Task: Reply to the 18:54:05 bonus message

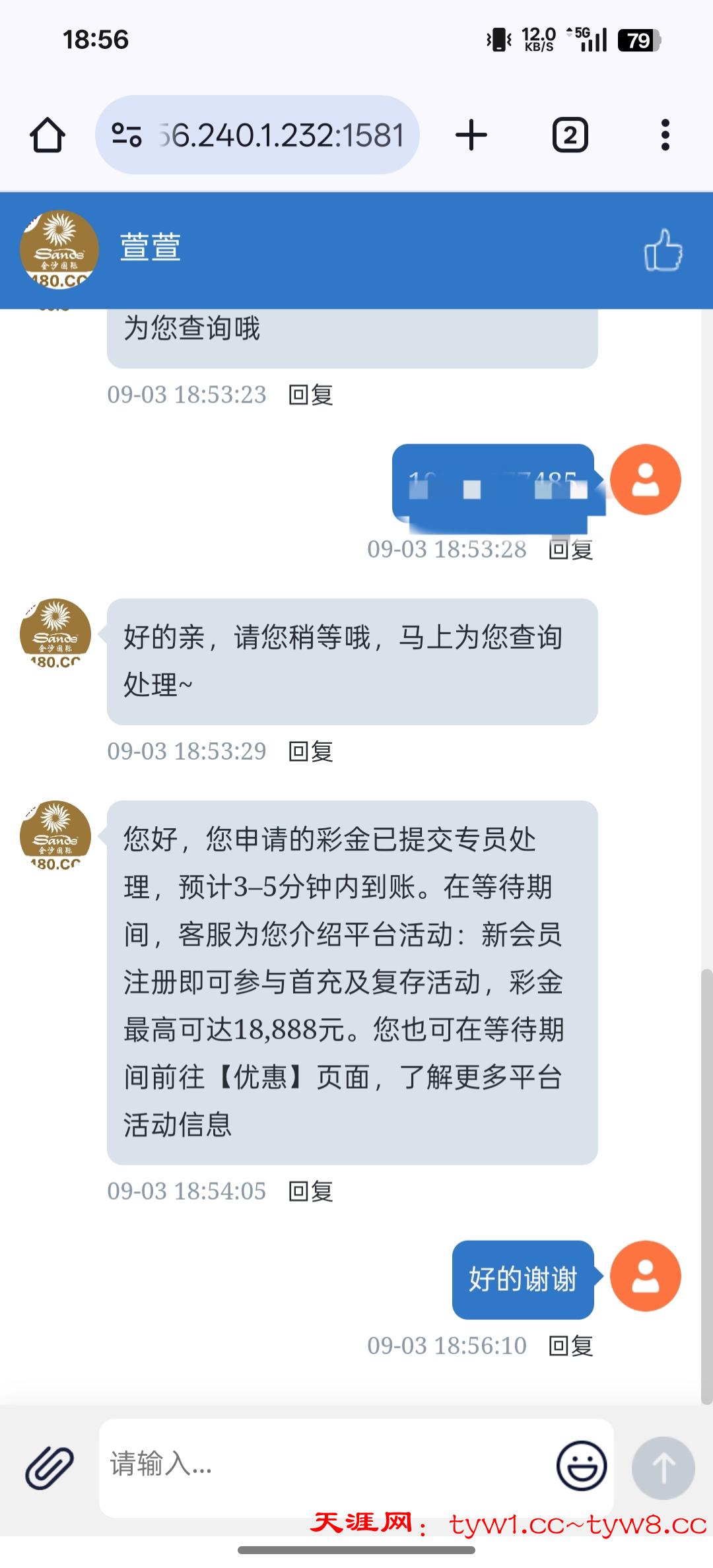Action: [311, 1191]
